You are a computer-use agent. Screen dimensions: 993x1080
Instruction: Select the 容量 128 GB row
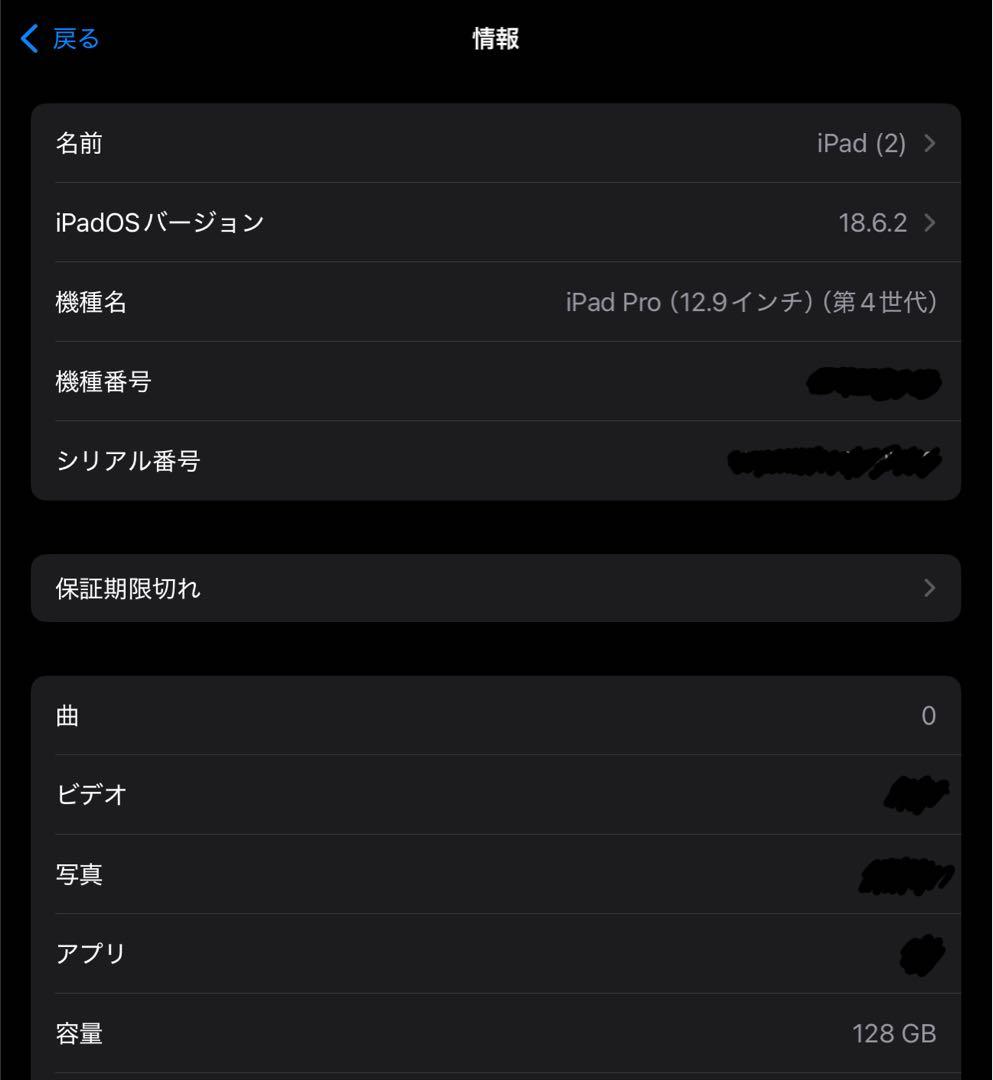(496, 1034)
